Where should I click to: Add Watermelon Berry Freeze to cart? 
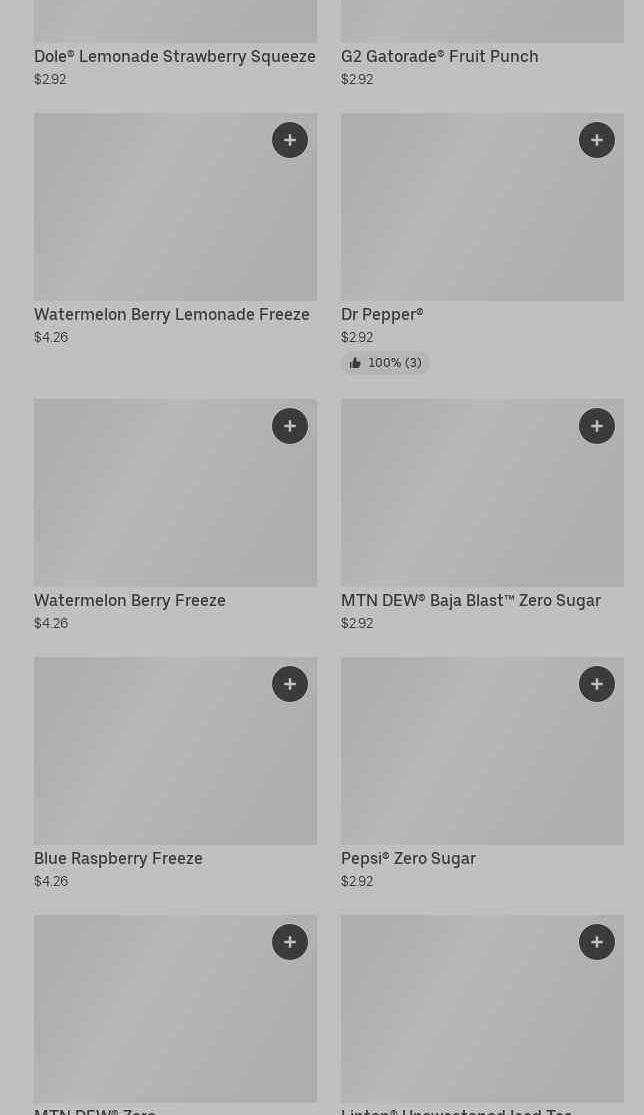[x=290, y=426]
